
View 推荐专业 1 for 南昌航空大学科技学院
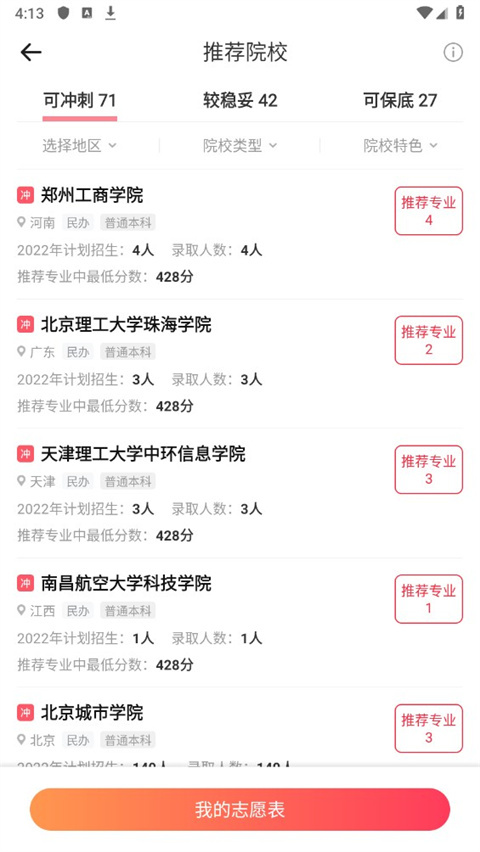coord(428,599)
